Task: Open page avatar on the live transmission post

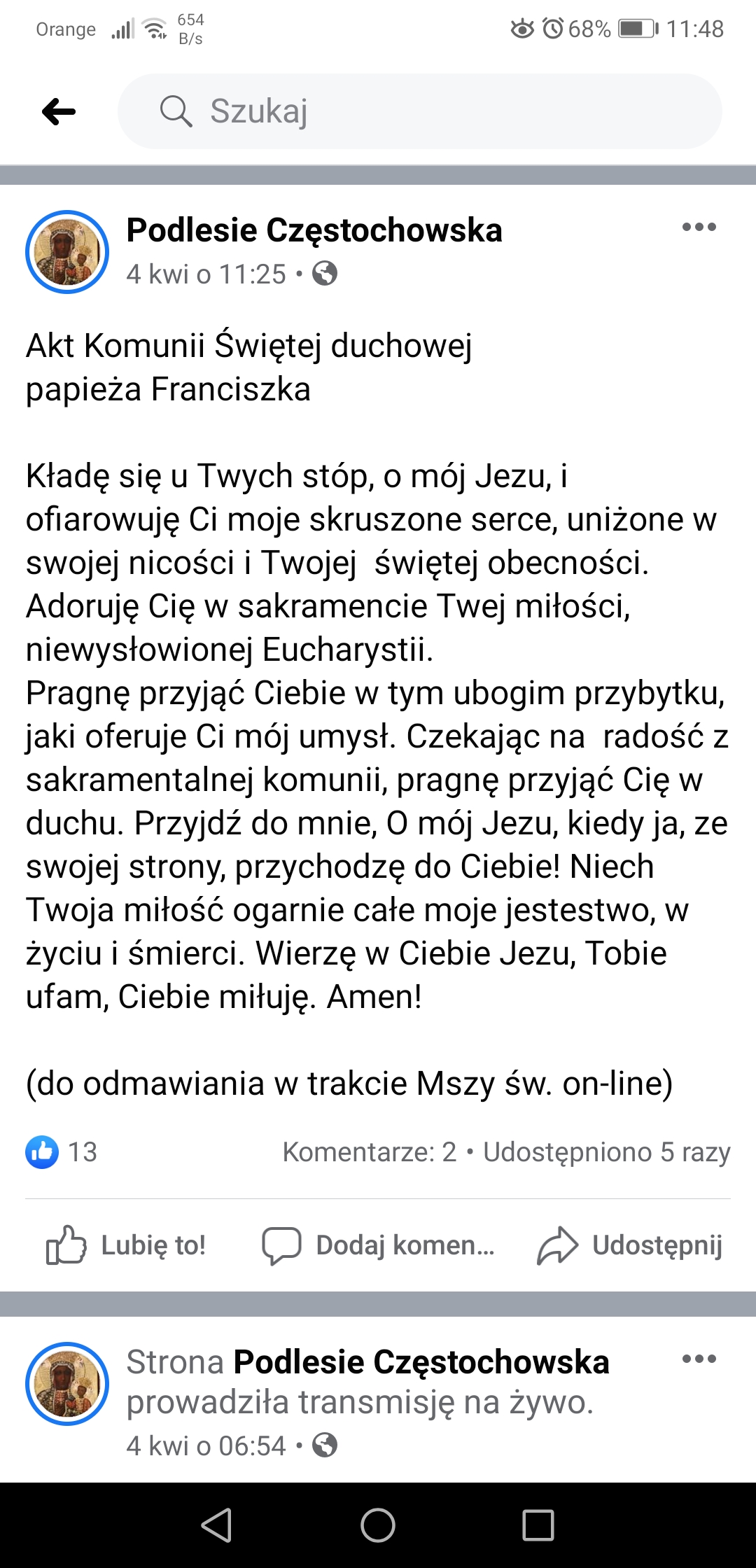Action: click(x=67, y=1384)
